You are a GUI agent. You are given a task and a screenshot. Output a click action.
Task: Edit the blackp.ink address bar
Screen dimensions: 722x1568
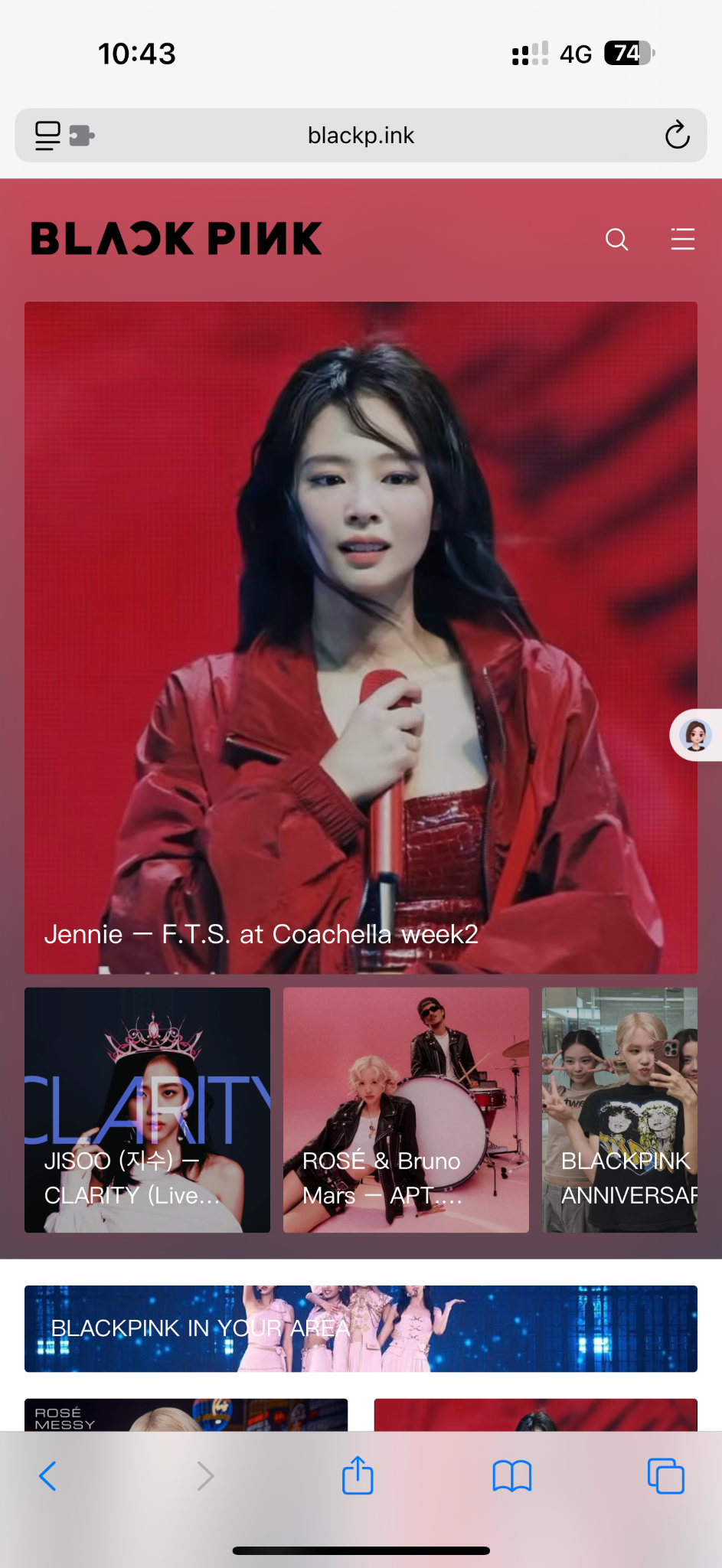[x=361, y=136]
